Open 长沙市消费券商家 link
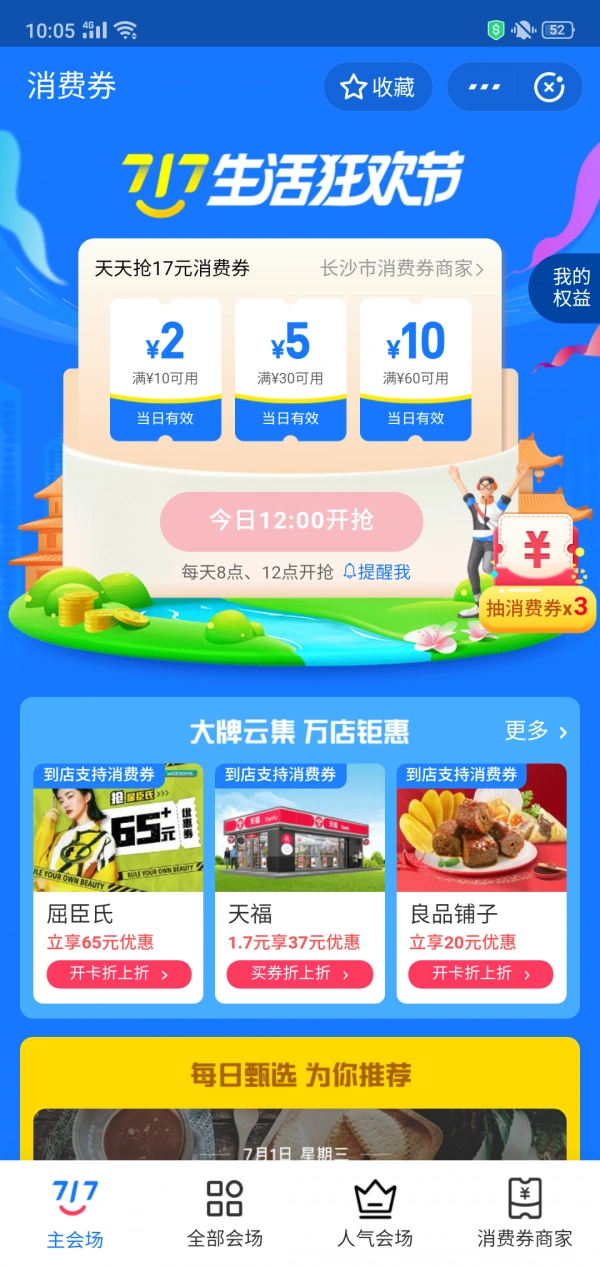600x1267 pixels. (x=402, y=269)
